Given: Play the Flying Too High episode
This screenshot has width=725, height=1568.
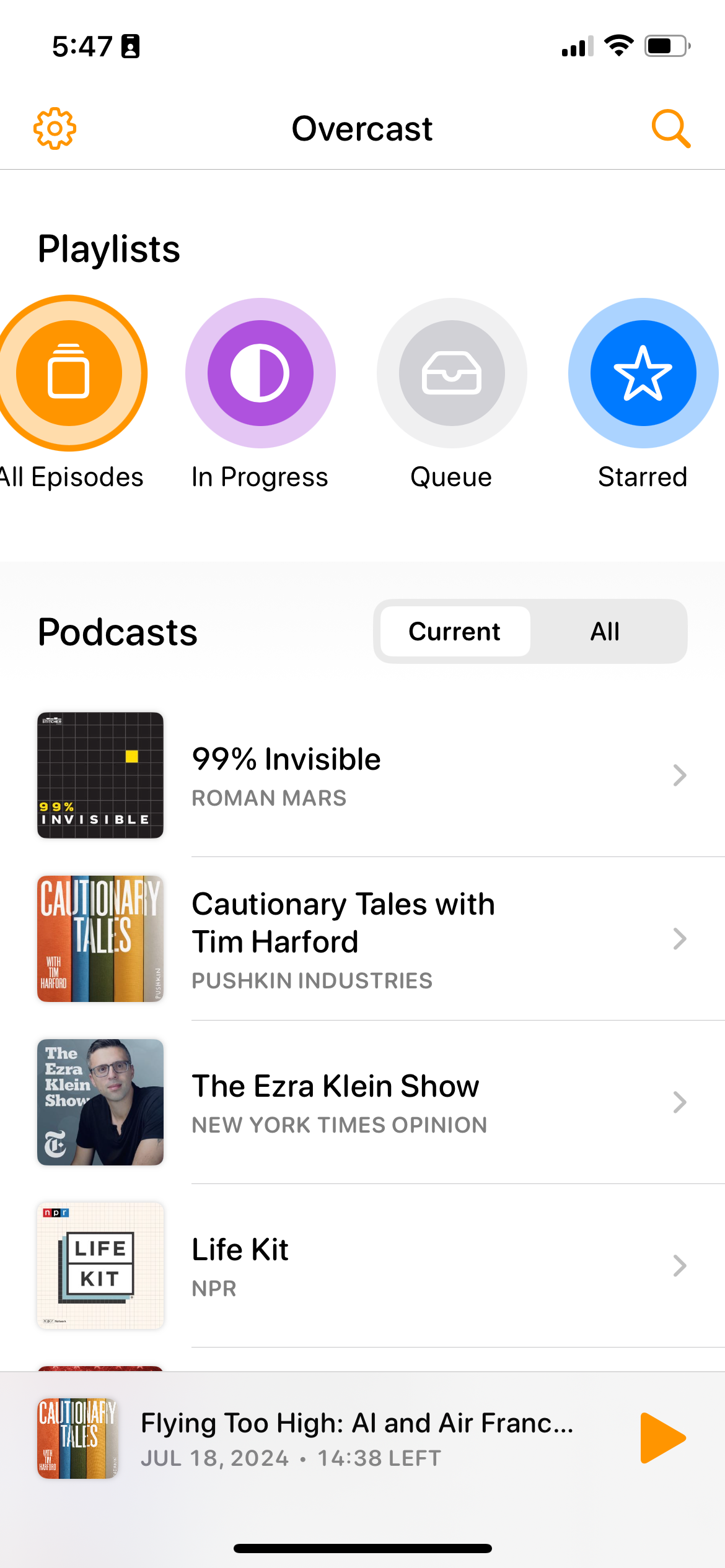Looking at the screenshot, I should pyautogui.click(x=663, y=1438).
